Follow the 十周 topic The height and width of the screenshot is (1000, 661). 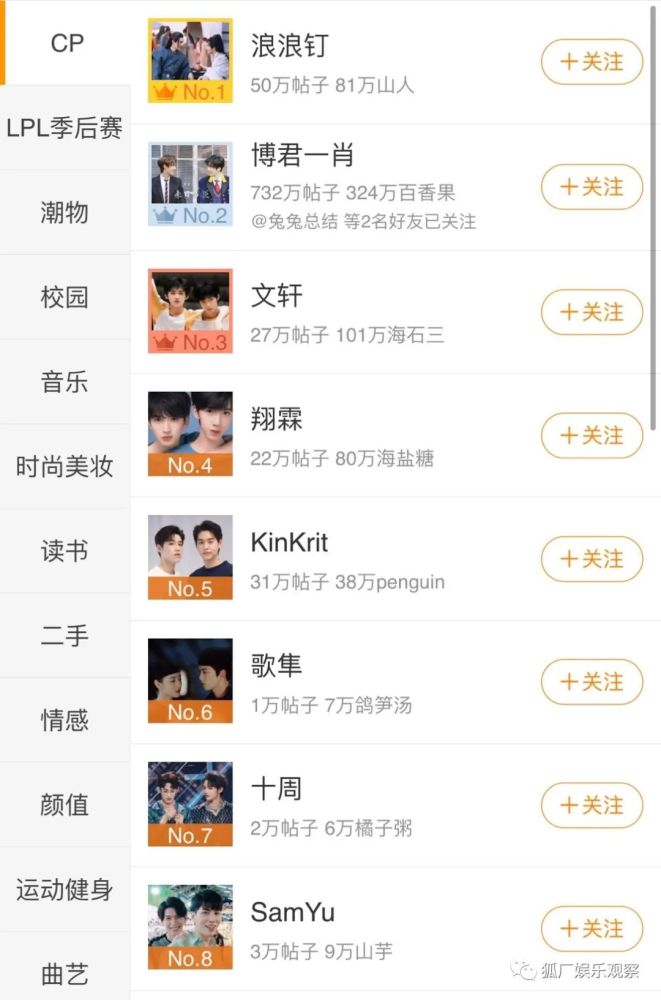[591, 805]
